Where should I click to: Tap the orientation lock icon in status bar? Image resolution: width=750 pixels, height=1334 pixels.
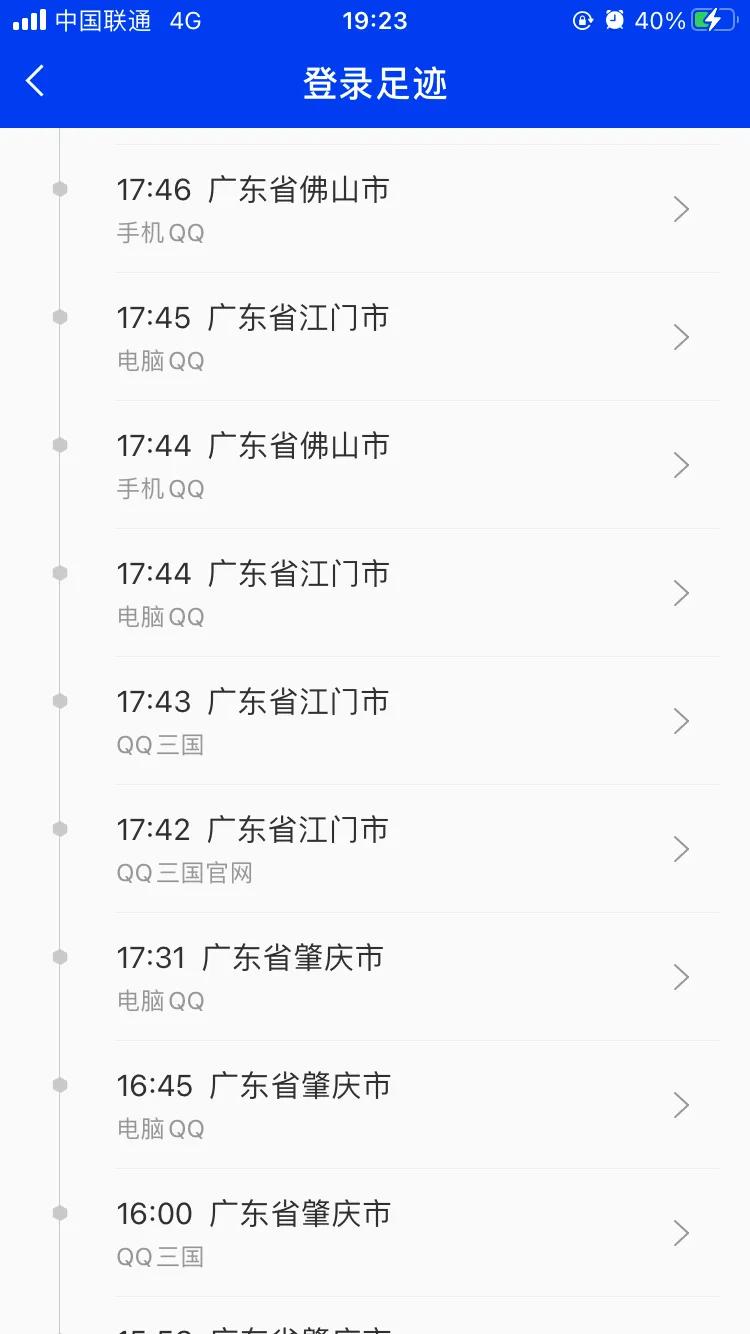583,20
